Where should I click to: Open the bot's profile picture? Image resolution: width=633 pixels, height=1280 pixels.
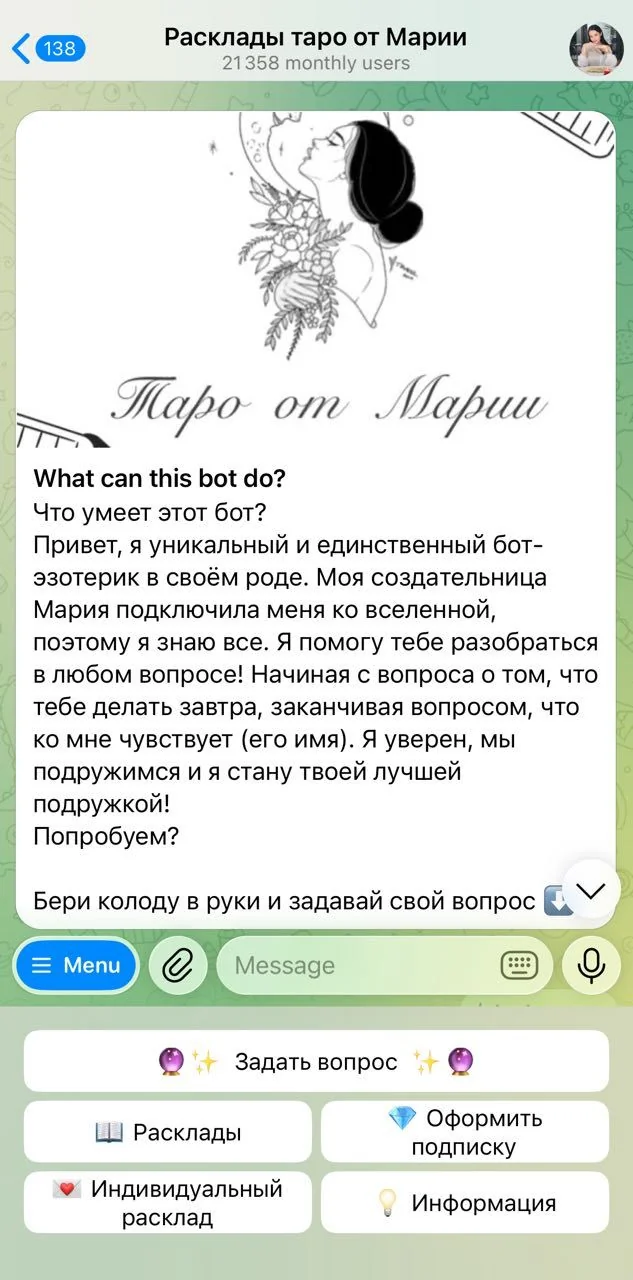point(596,48)
